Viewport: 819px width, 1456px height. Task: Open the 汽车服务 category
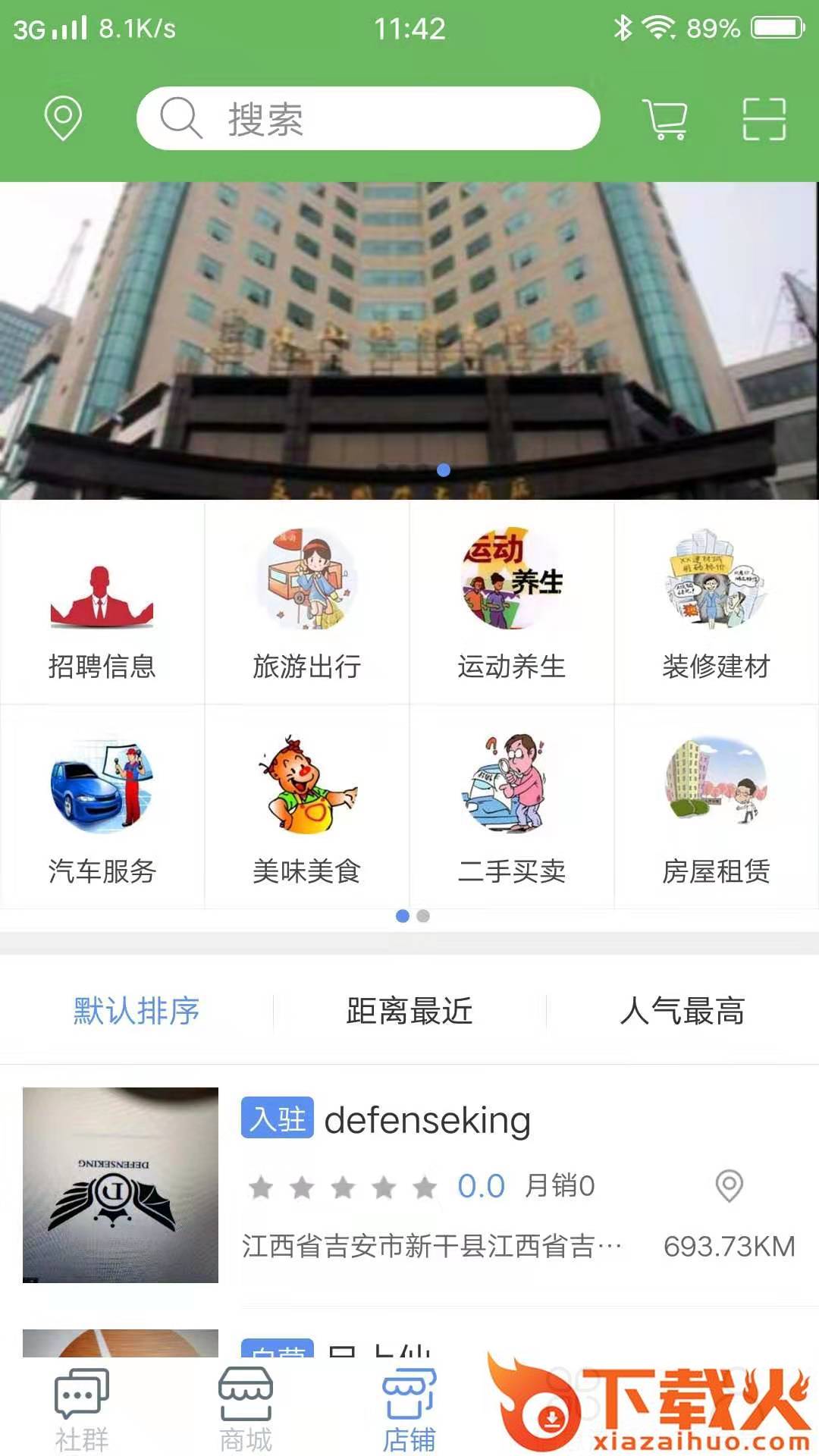[102, 808]
